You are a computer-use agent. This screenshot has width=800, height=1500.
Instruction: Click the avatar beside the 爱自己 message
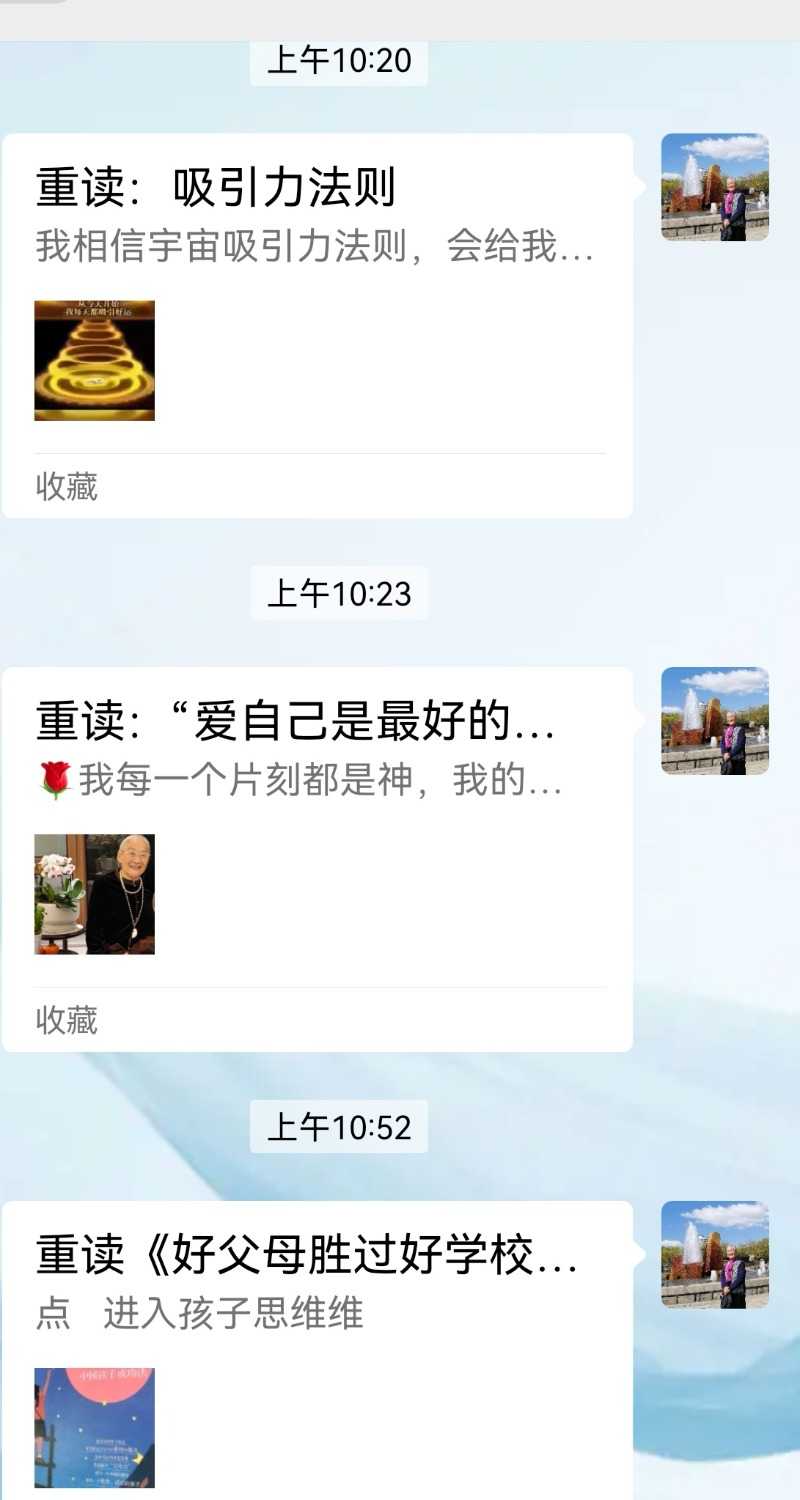(715, 717)
